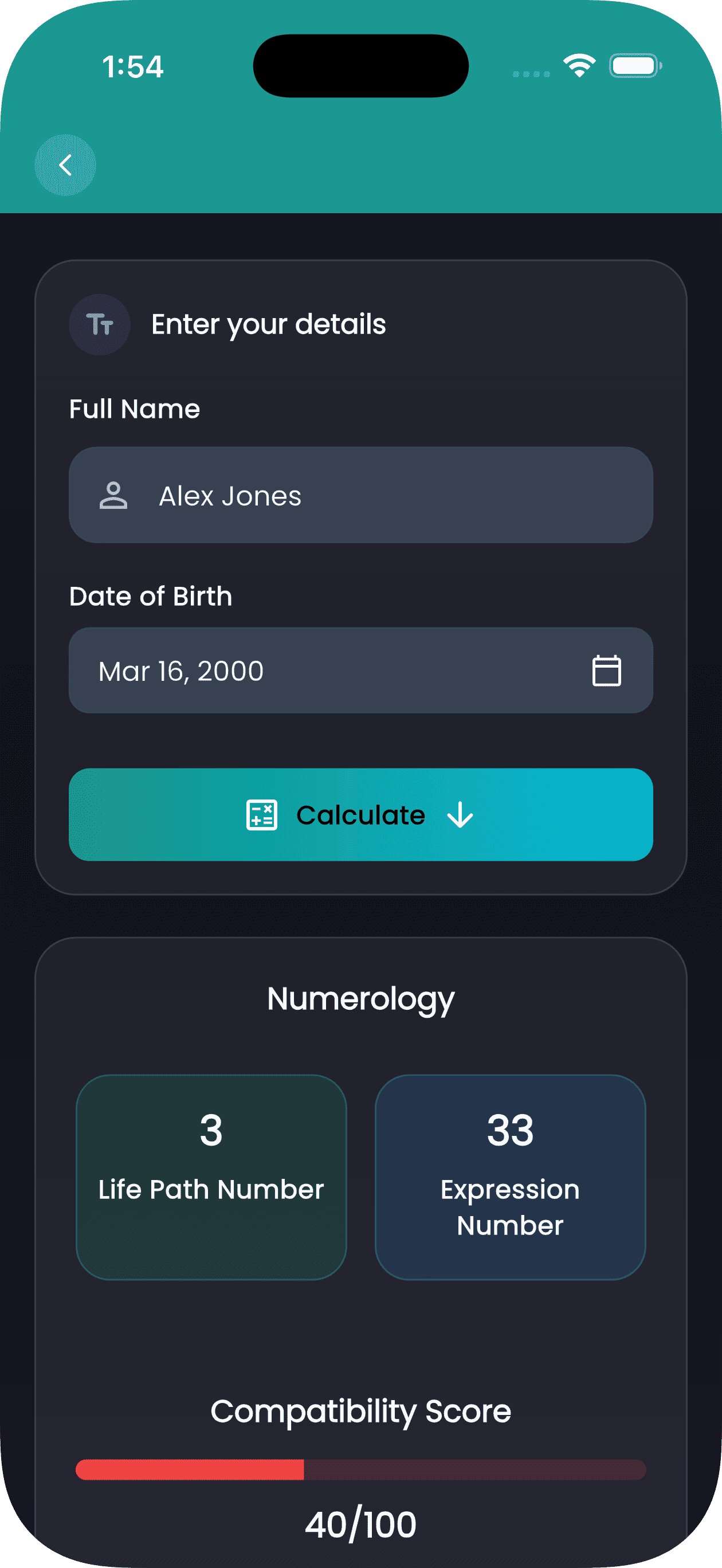Tap the Calculate button
Image resolution: width=722 pixels, height=1568 pixels.
(x=360, y=814)
